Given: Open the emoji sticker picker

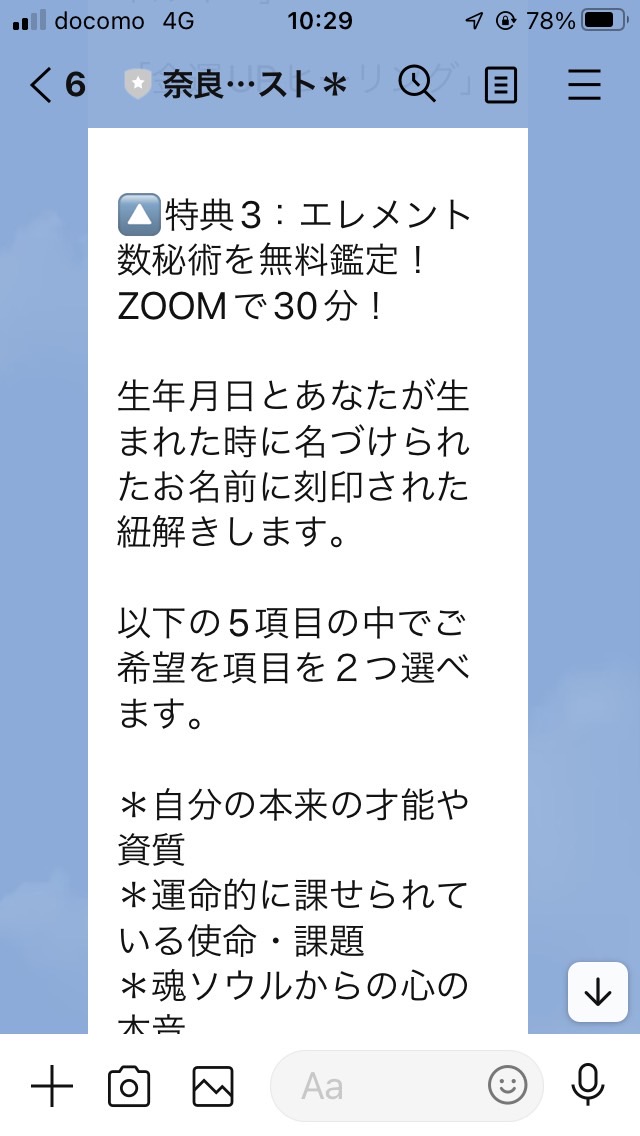Looking at the screenshot, I should pyautogui.click(x=507, y=1085).
